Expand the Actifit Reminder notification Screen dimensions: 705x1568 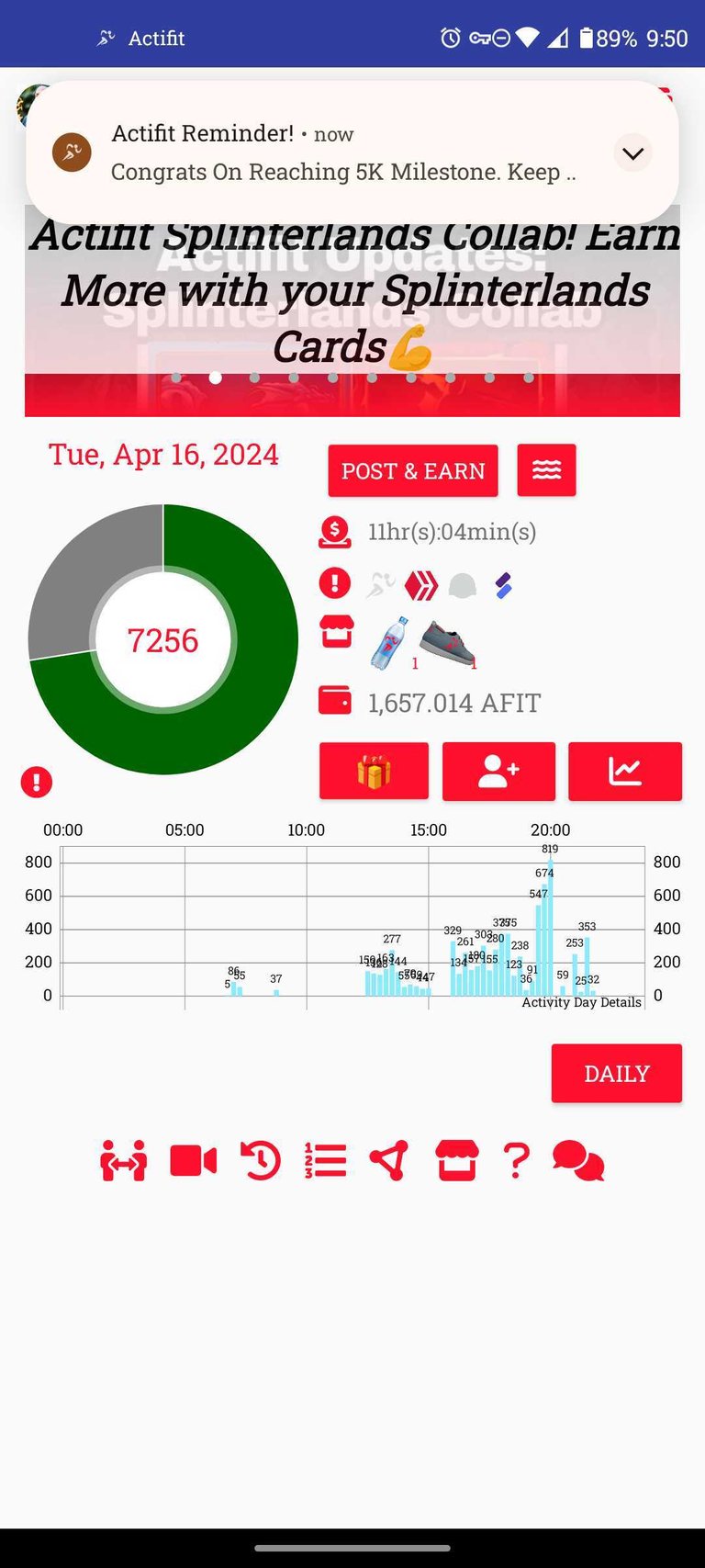(x=632, y=153)
